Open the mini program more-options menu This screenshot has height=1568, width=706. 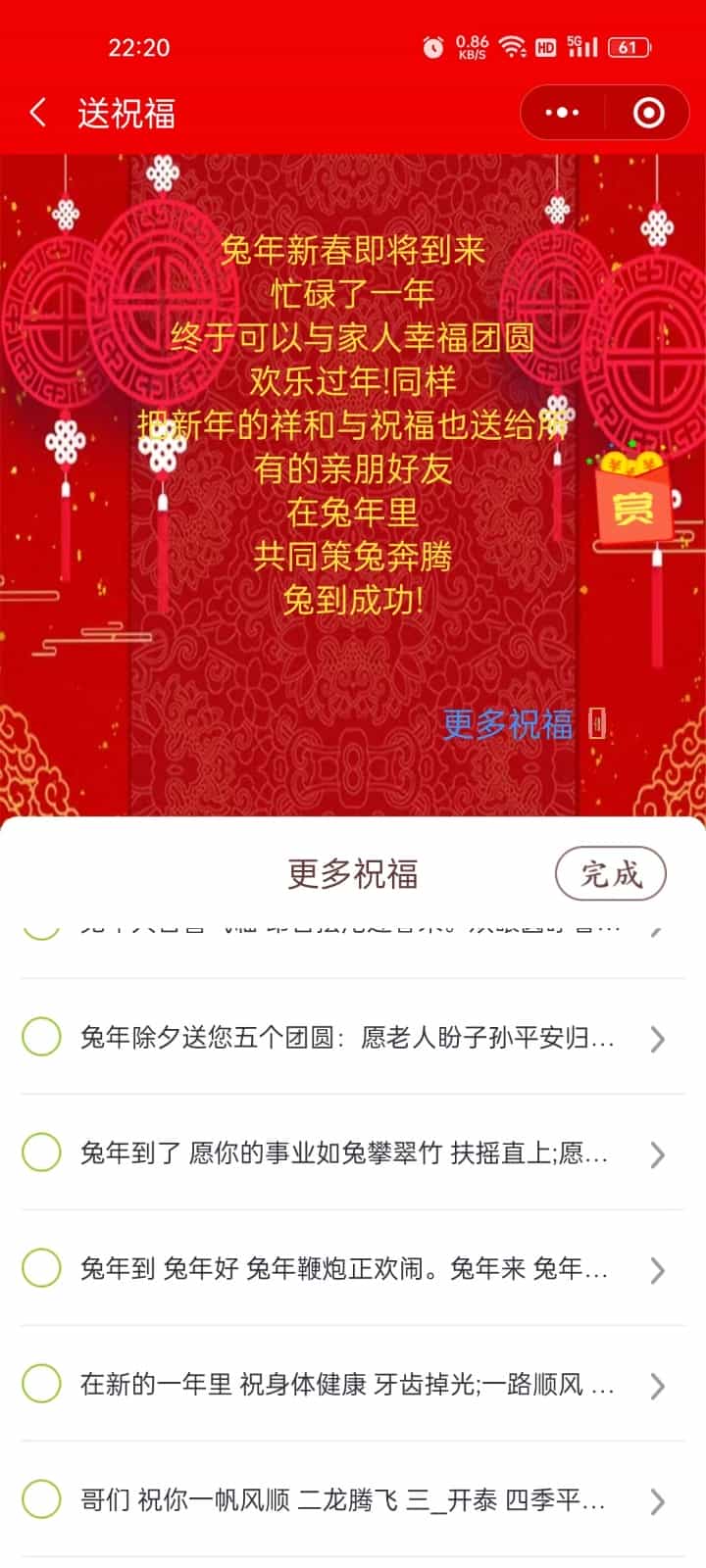562,114
